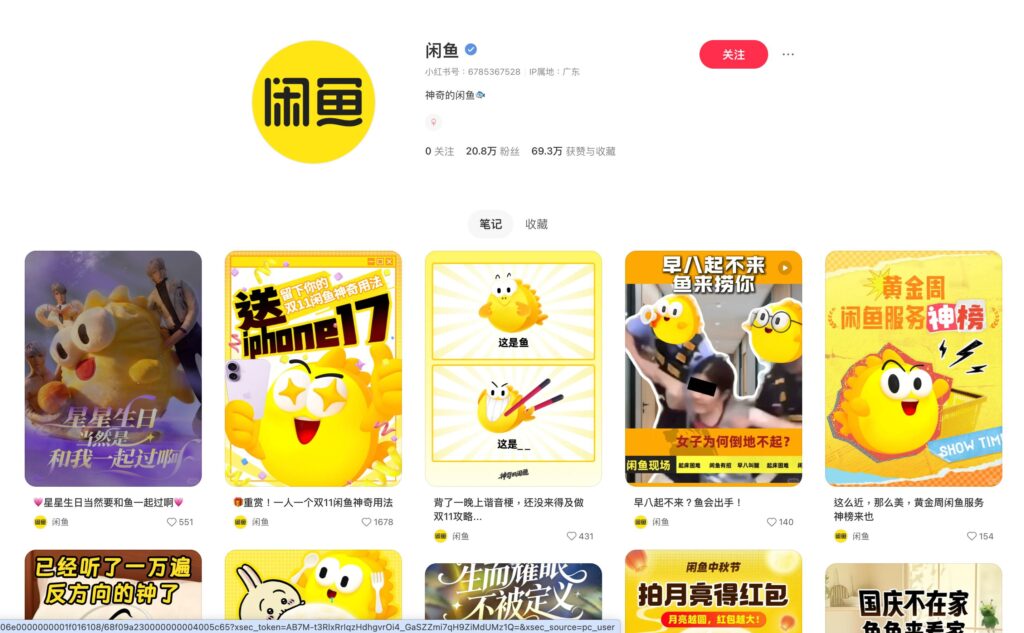The height and width of the screenshot is (633, 1024).
Task: Follow the 闲鱼 account with 关注
Action: [733, 54]
